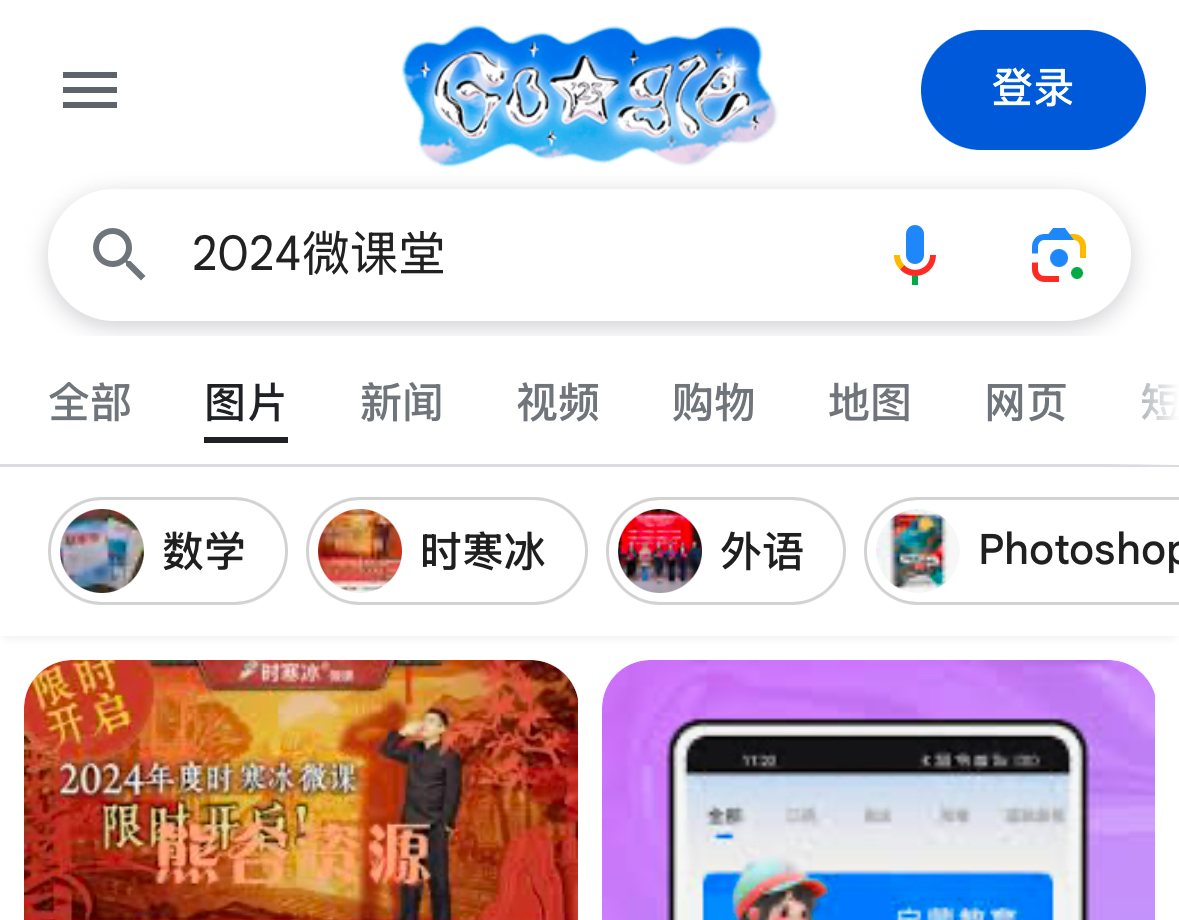Start voice search with the microphone
This screenshot has width=1179, height=920.
point(914,254)
